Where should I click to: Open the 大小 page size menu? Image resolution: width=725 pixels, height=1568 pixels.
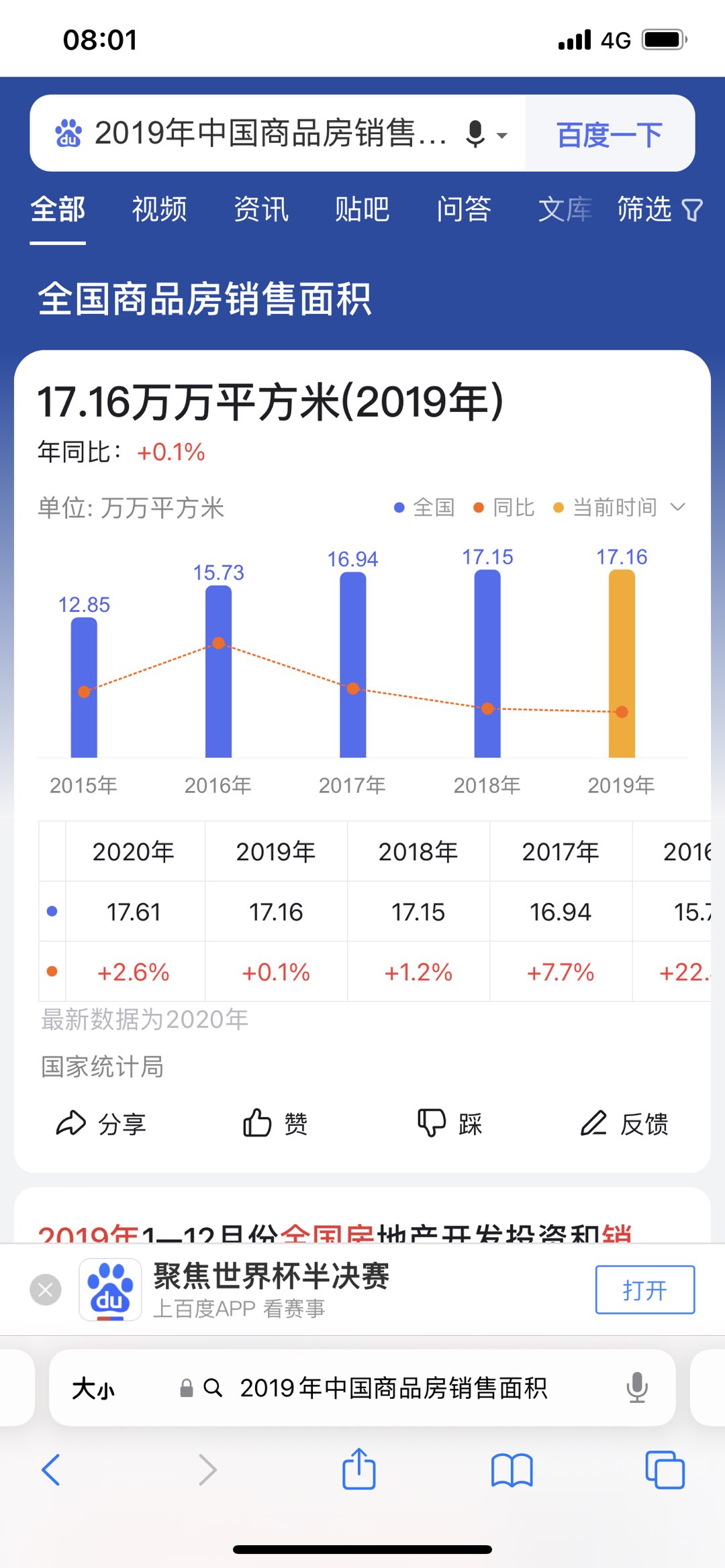93,1388
